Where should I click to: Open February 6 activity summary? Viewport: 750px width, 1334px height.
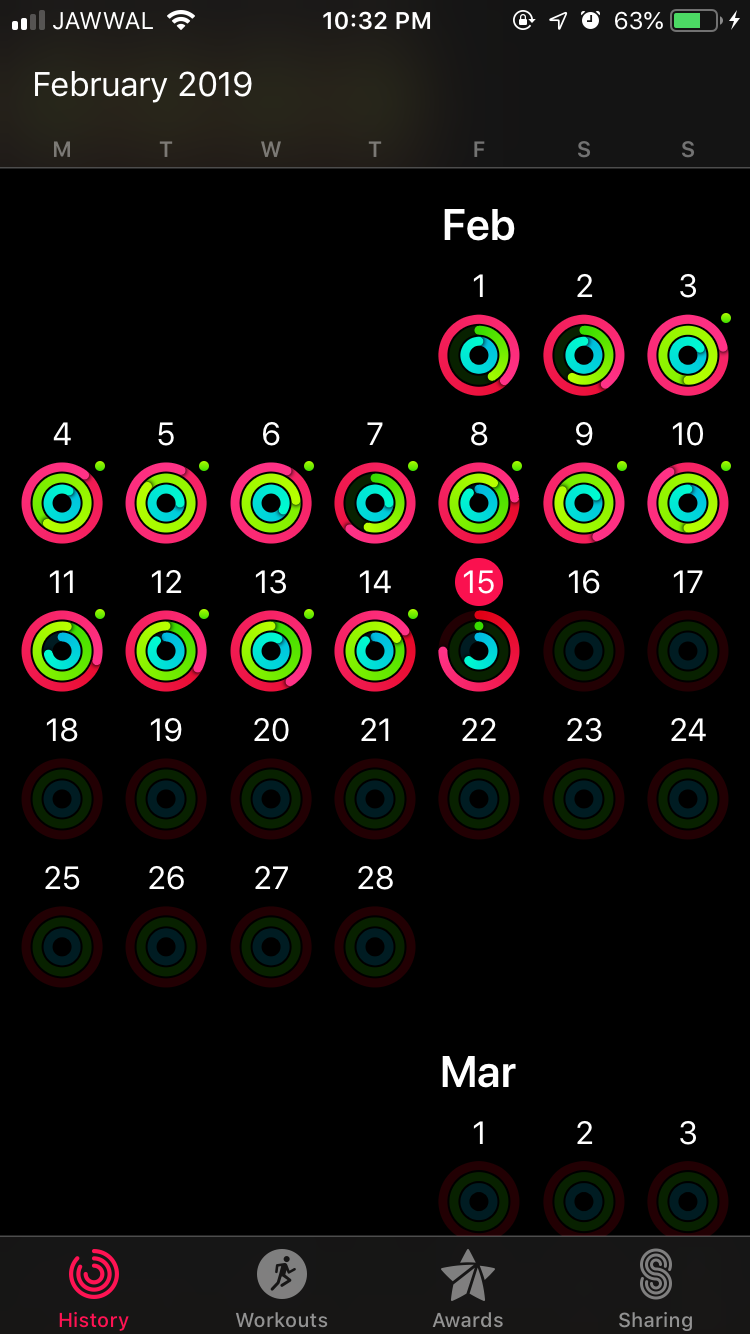[x=271, y=503]
